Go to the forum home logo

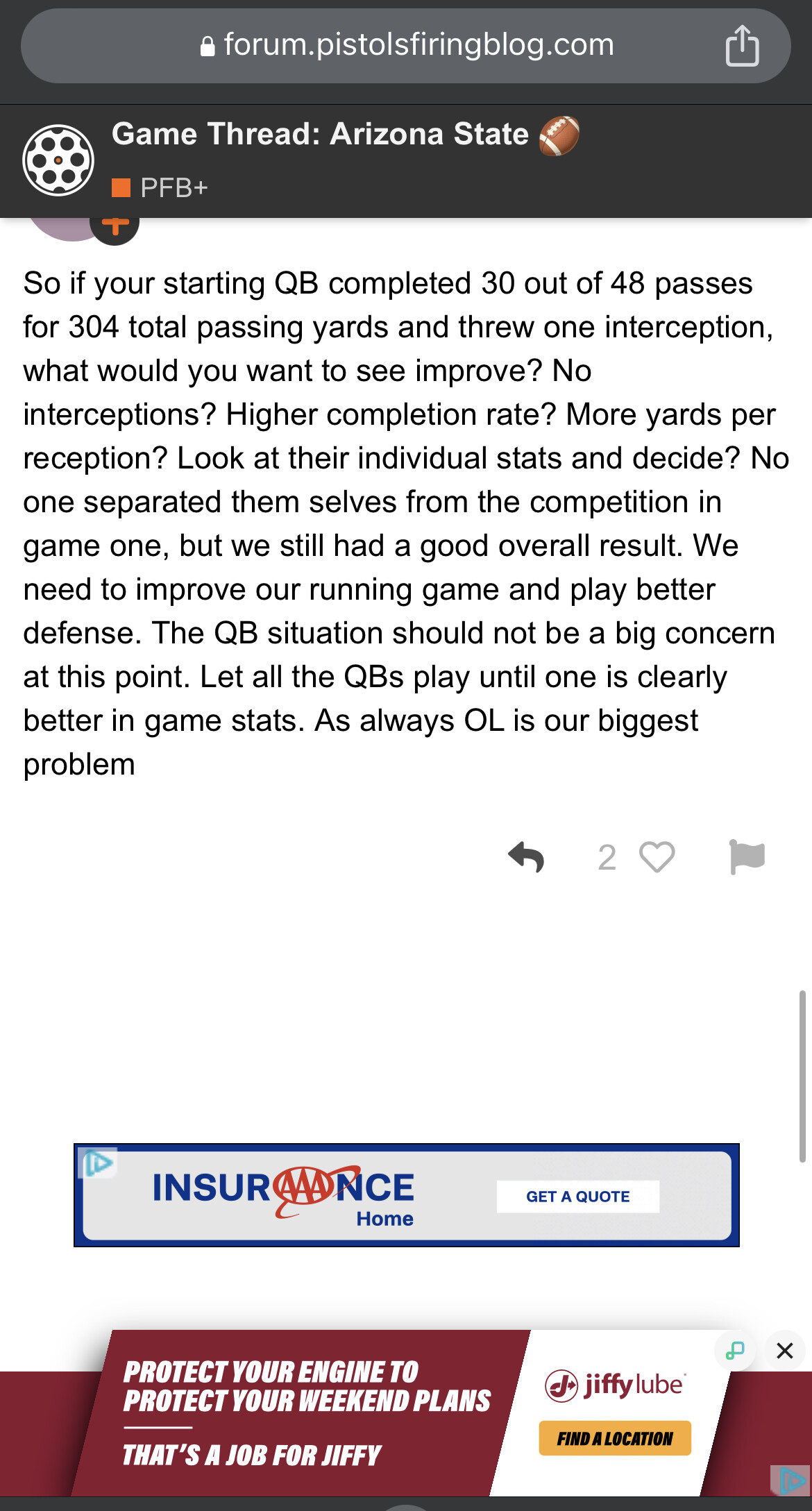click(58, 160)
